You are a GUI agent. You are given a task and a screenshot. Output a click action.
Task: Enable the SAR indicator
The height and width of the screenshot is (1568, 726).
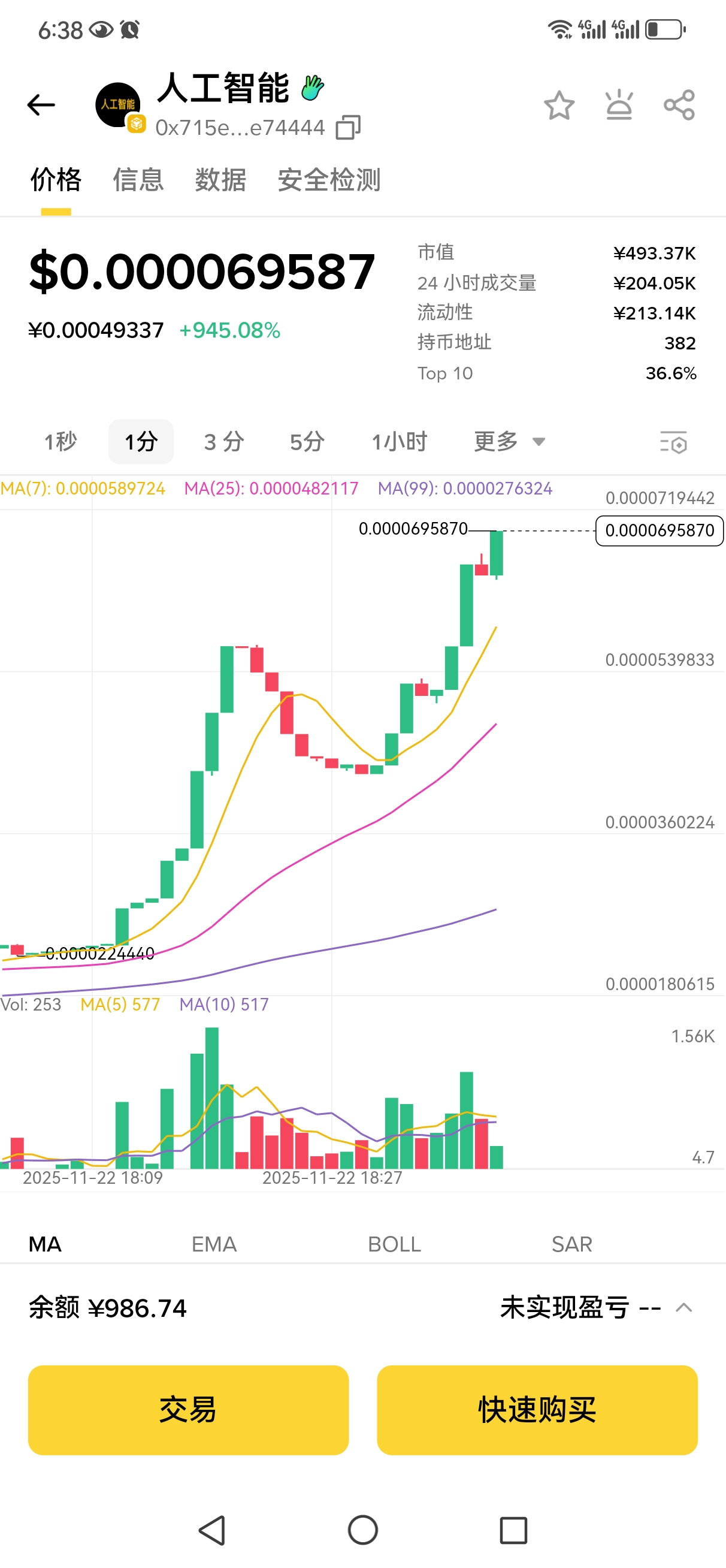tap(571, 1244)
